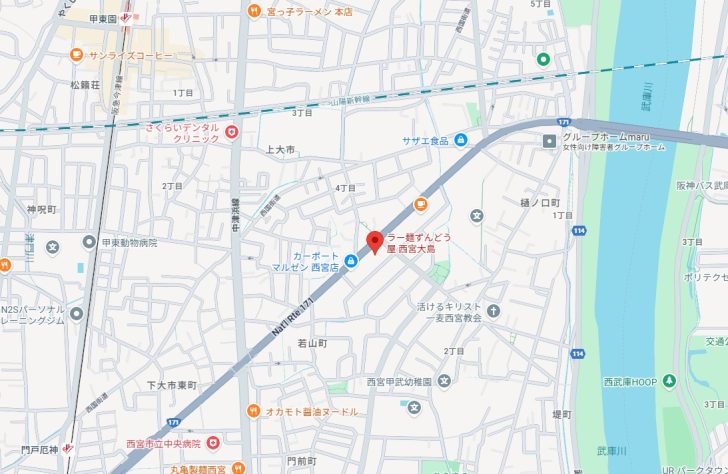Select the 西武庫HOOP park marker

pos(671,381)
